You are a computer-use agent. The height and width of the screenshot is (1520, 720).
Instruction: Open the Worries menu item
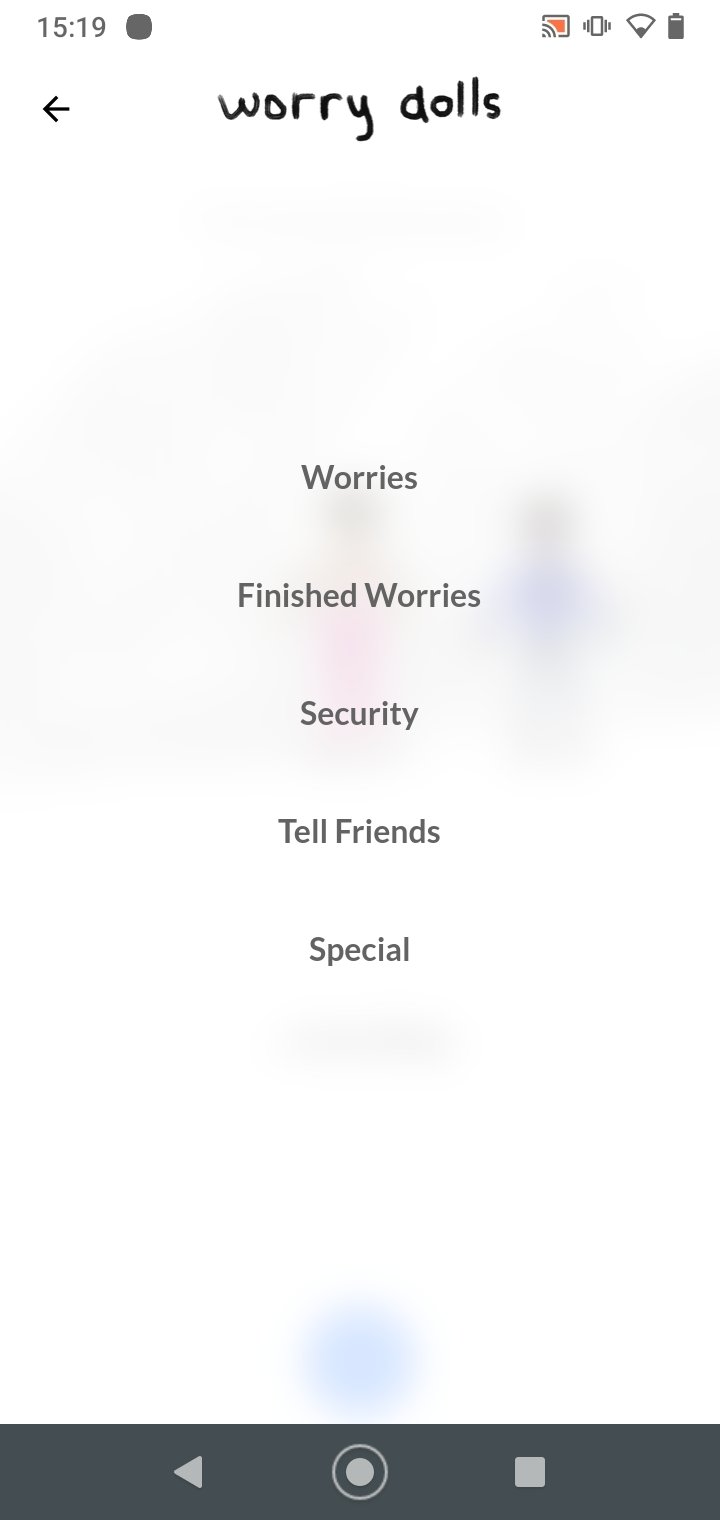click(359, 477)
